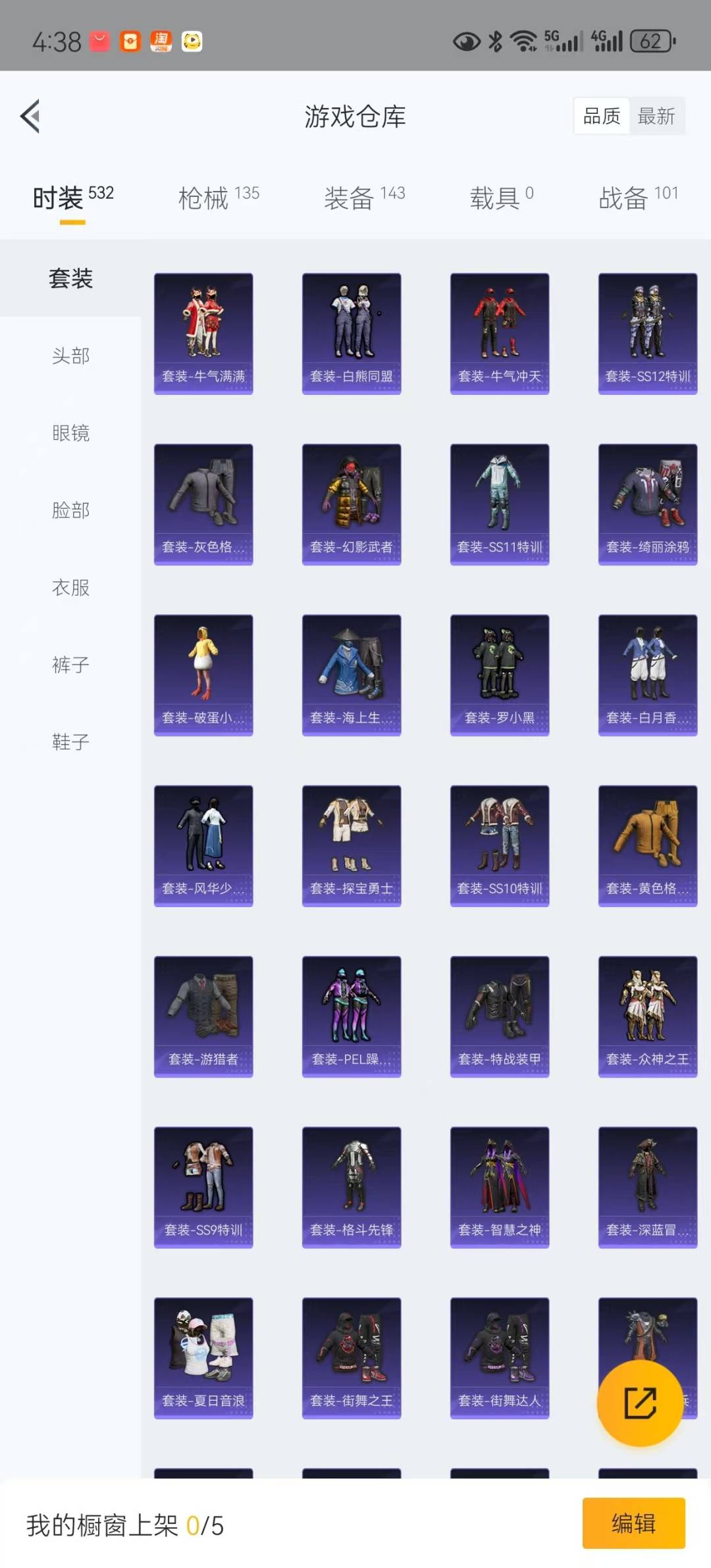Open the 套装-夏日音浪 item

tap(203, 1358)
